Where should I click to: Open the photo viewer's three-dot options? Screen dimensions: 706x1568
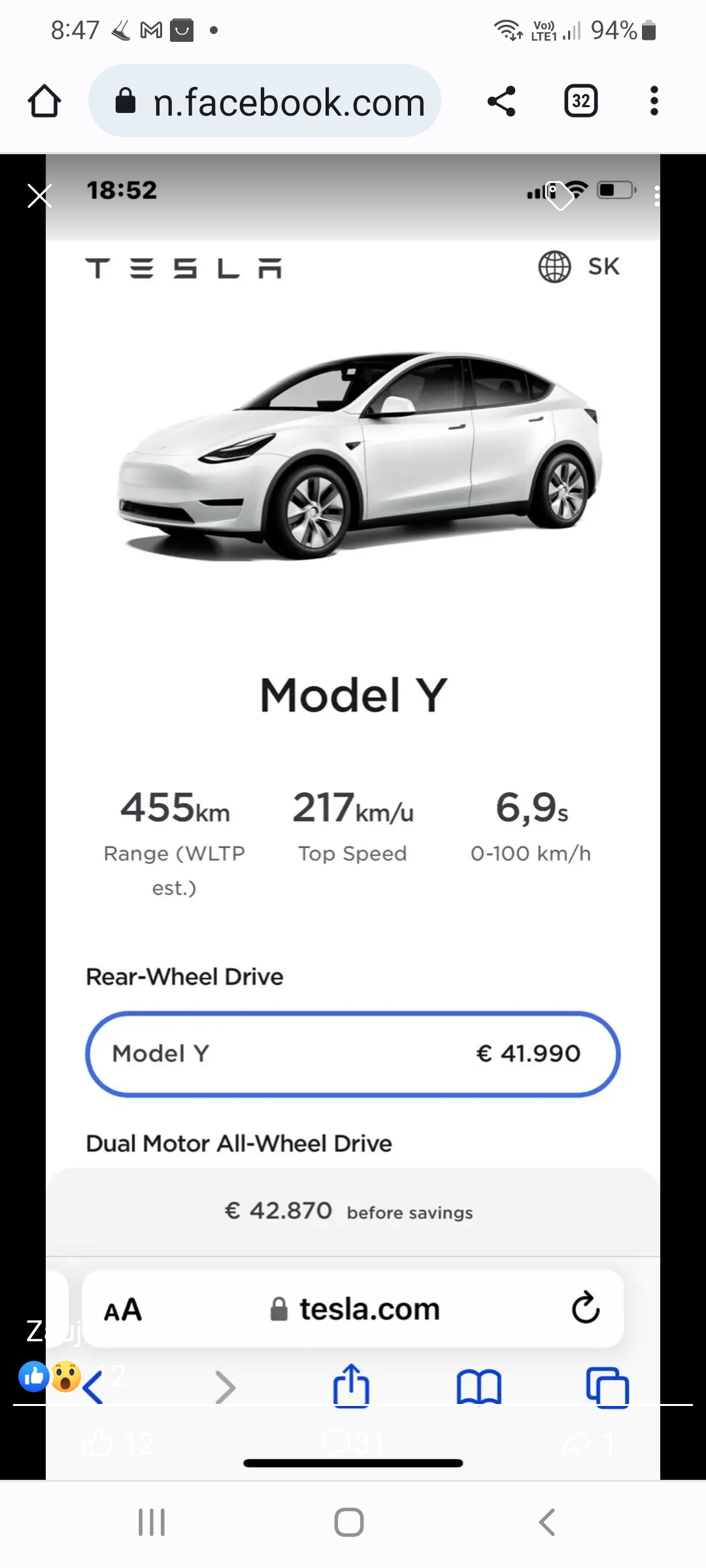click(x=656, y=195)
